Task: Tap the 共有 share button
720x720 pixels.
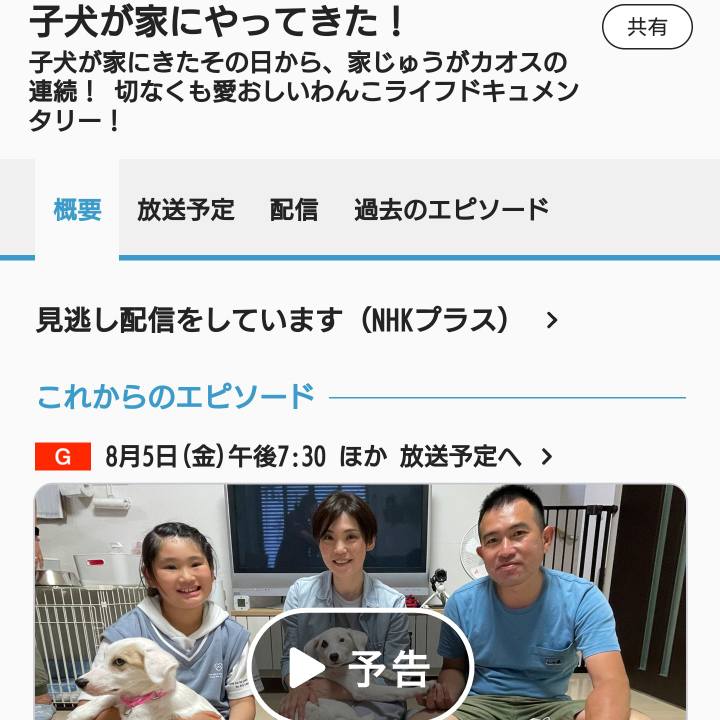Action: click(x=647, y=27)
